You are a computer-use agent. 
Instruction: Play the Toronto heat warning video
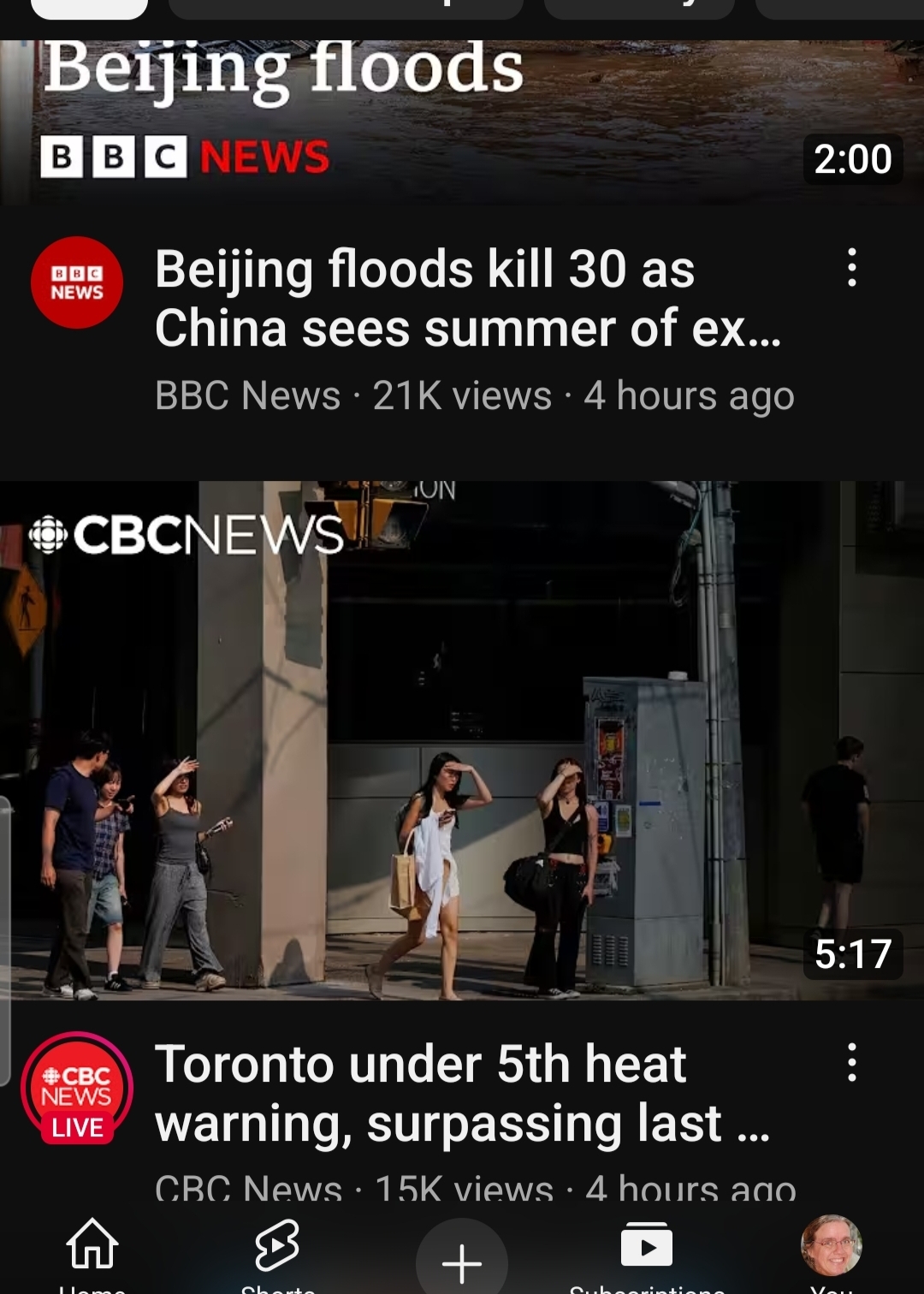462,740
